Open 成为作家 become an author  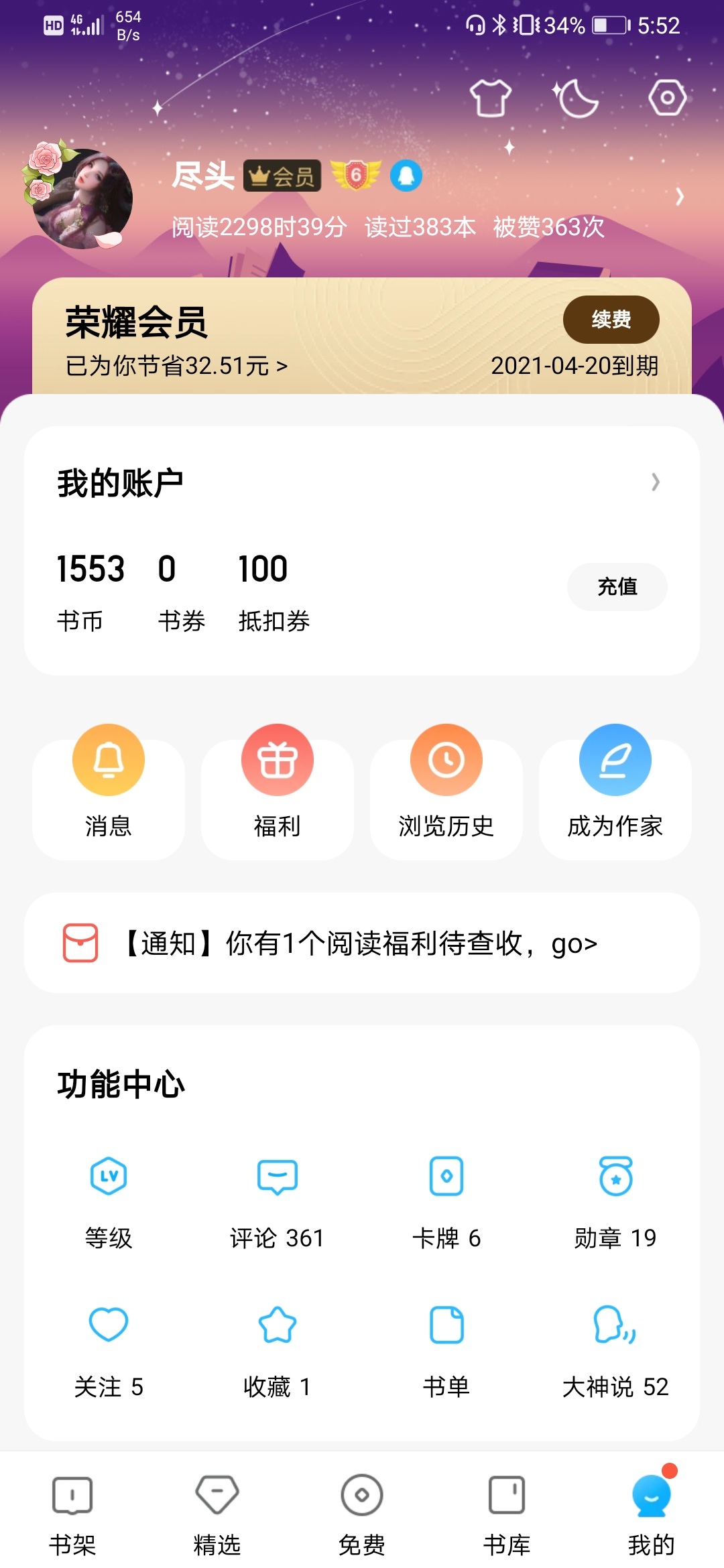615,792
